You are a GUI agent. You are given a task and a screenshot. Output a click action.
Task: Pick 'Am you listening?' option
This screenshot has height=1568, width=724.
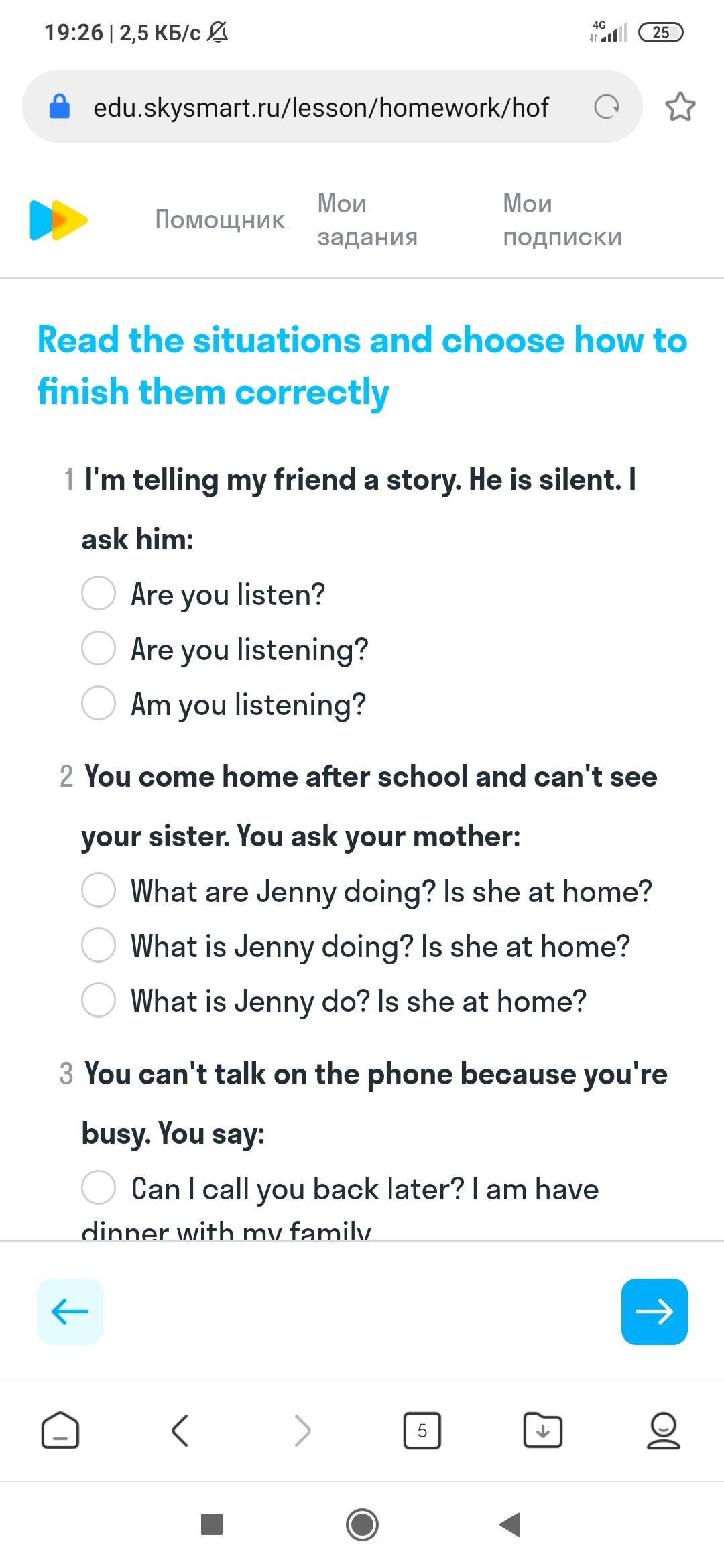point(99,704)
